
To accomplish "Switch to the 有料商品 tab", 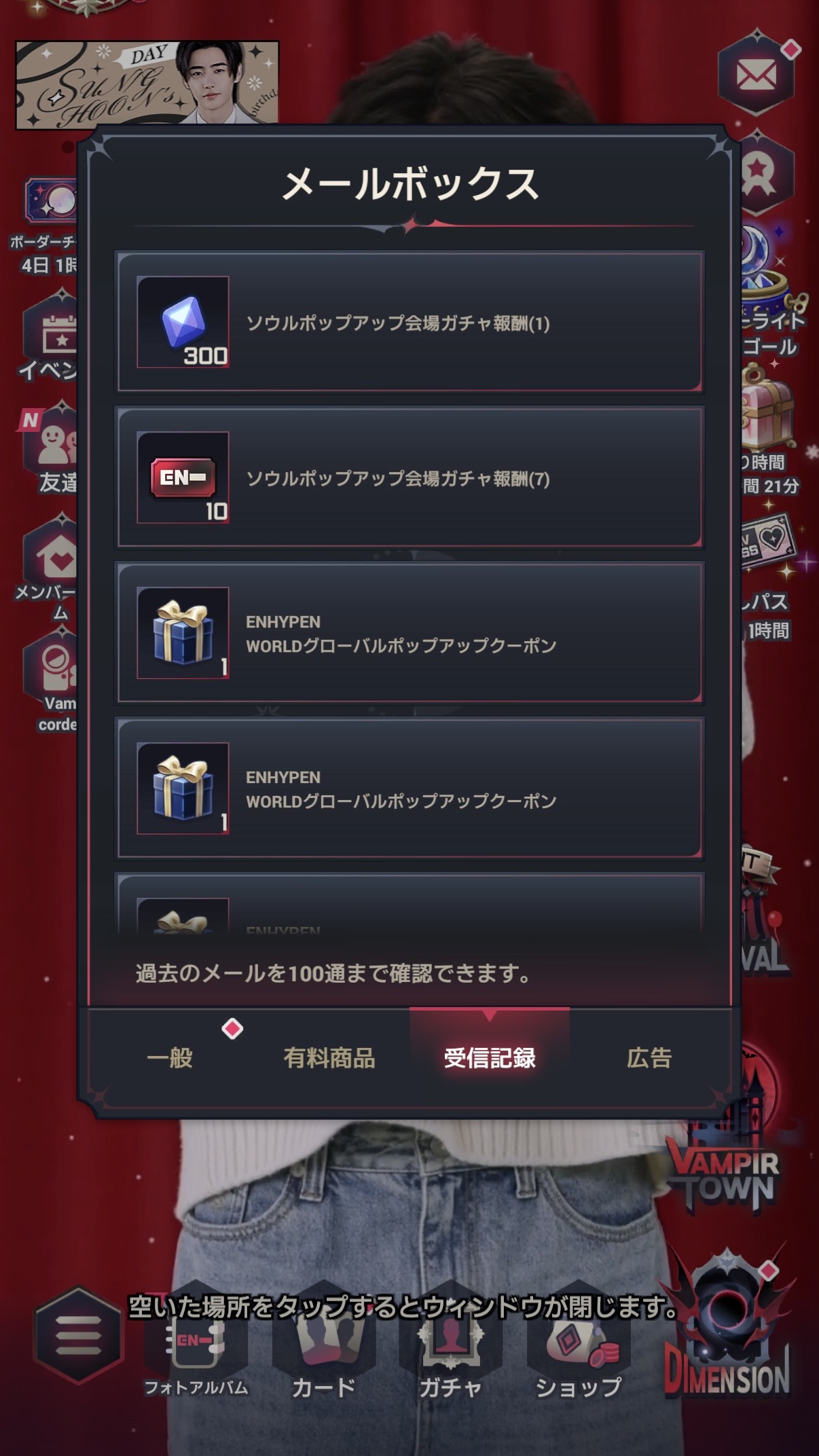I will click(x=329, y=1057).
